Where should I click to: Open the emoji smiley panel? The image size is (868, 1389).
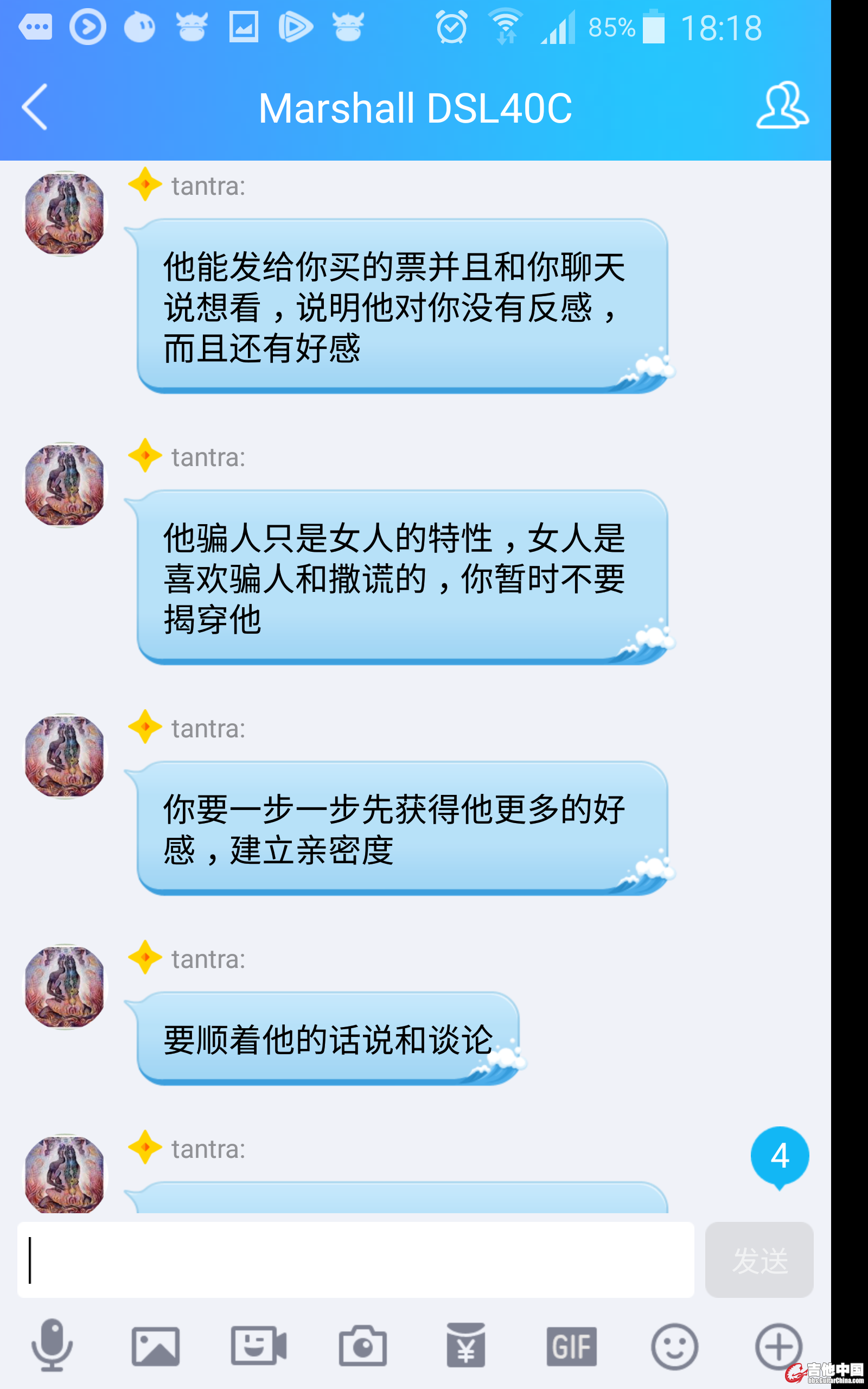674,1346
